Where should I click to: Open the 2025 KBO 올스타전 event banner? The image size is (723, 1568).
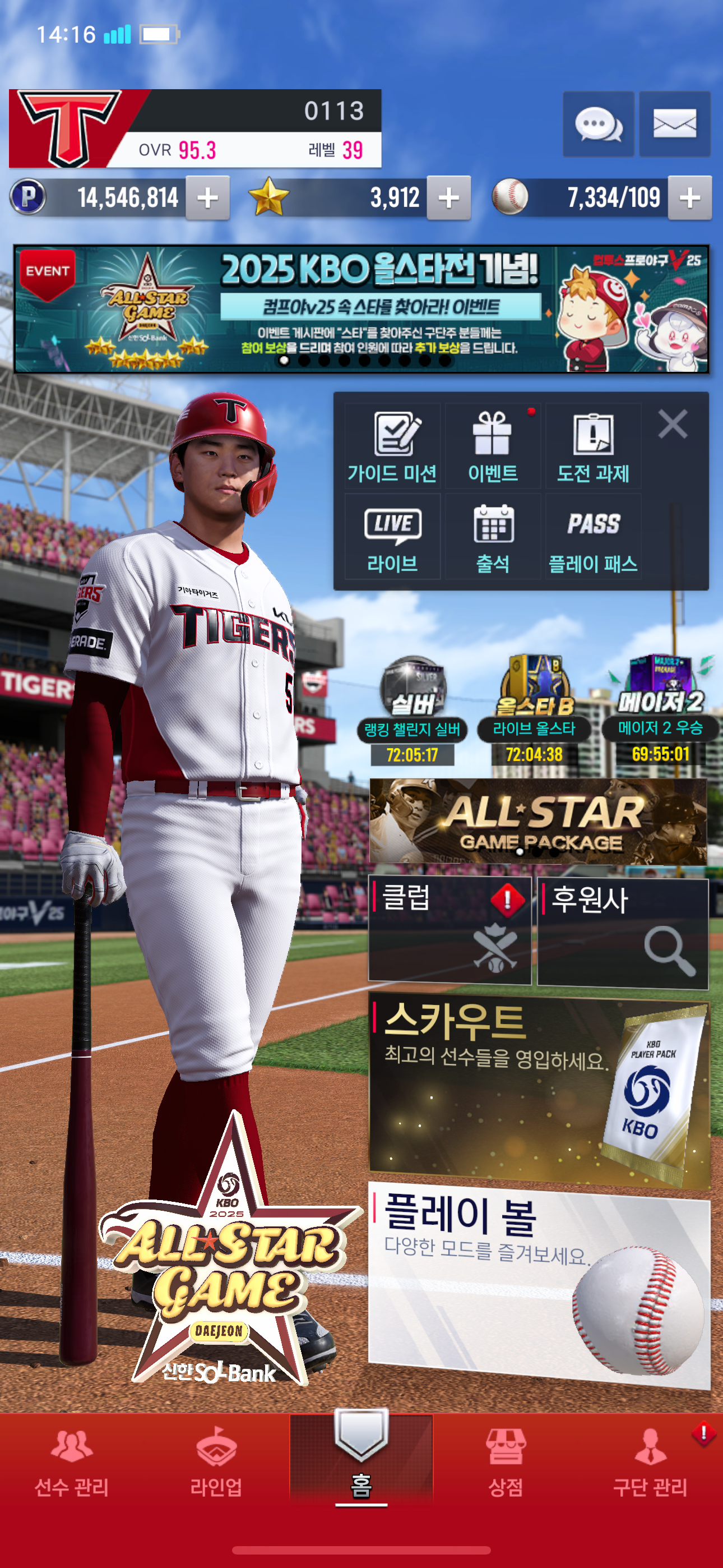[x=361, y=309]
